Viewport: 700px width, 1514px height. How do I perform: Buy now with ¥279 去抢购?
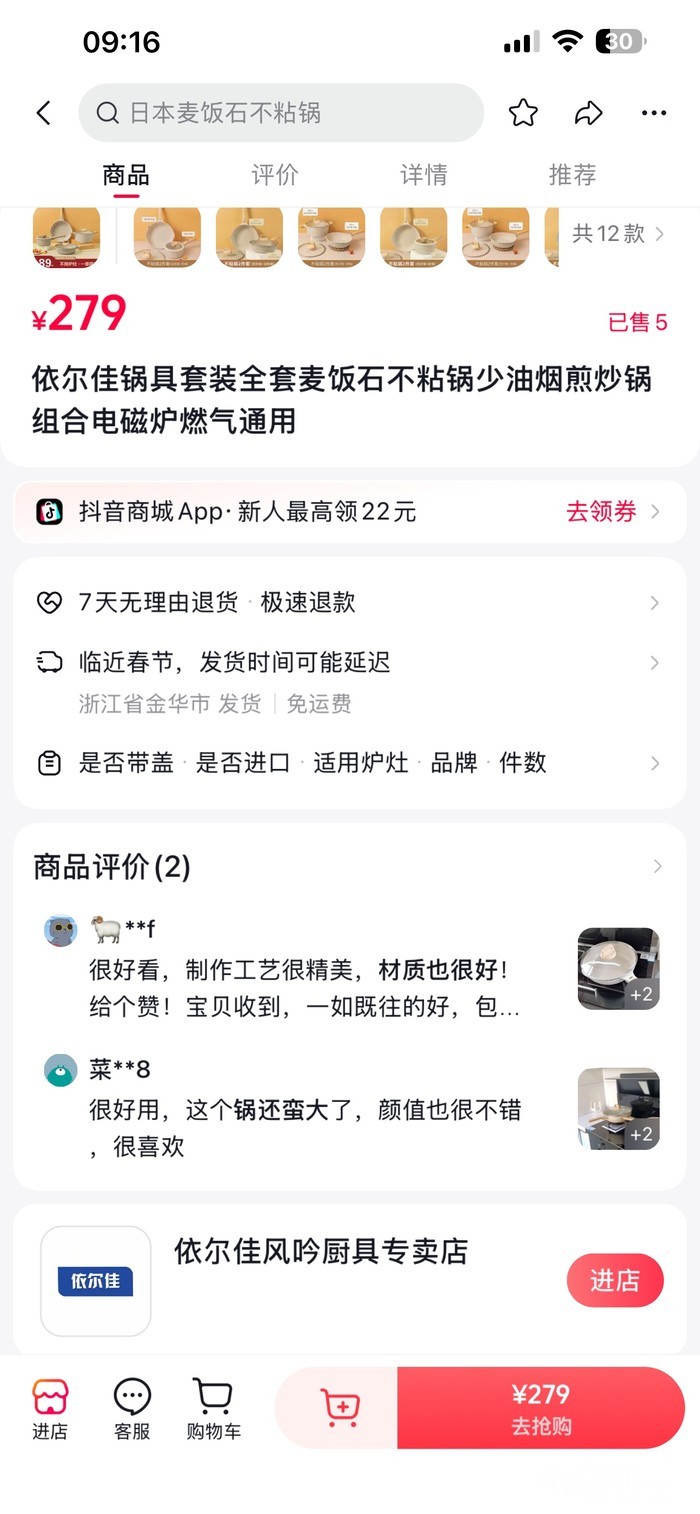coord(541,1408)
